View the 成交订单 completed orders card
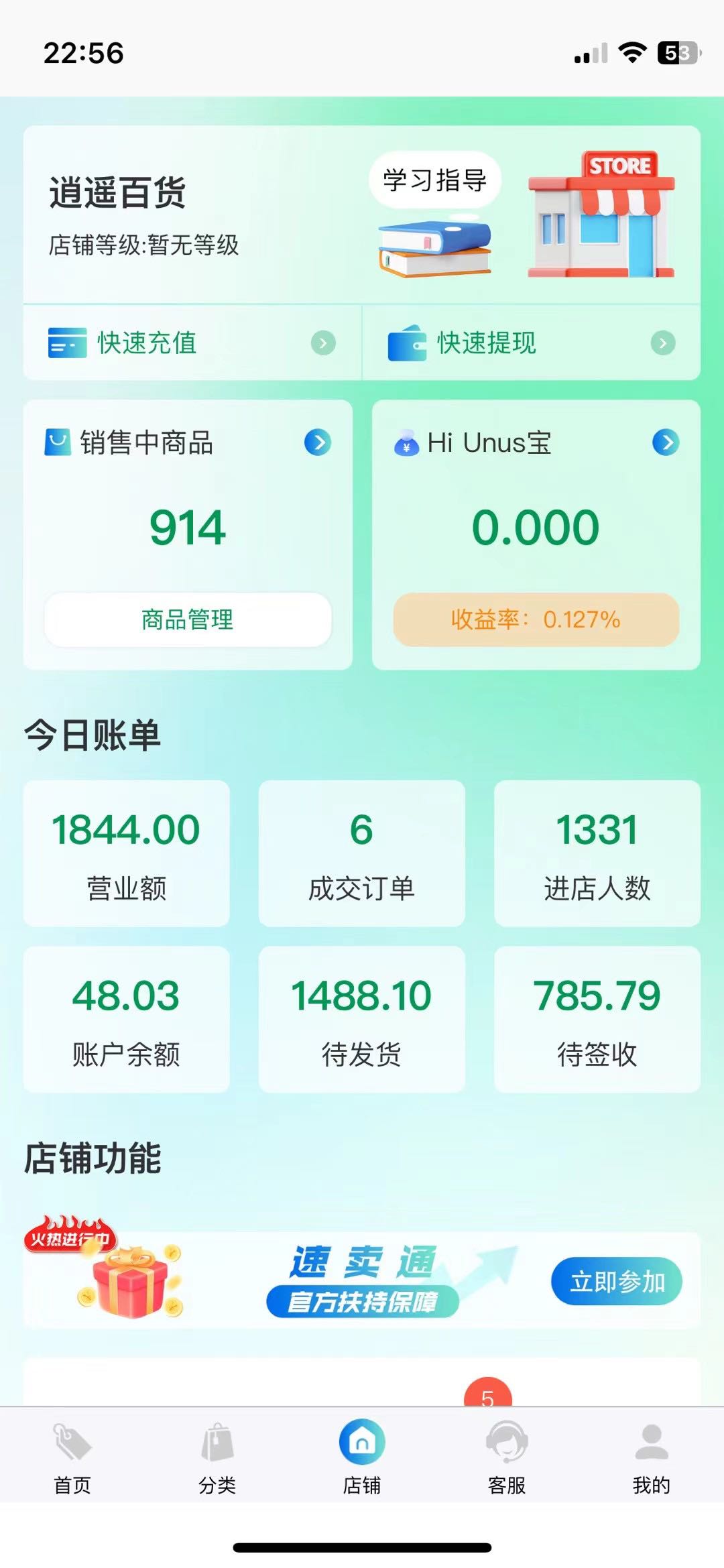Viewport: 724px width, 1568px height. [x=361, y=853]
